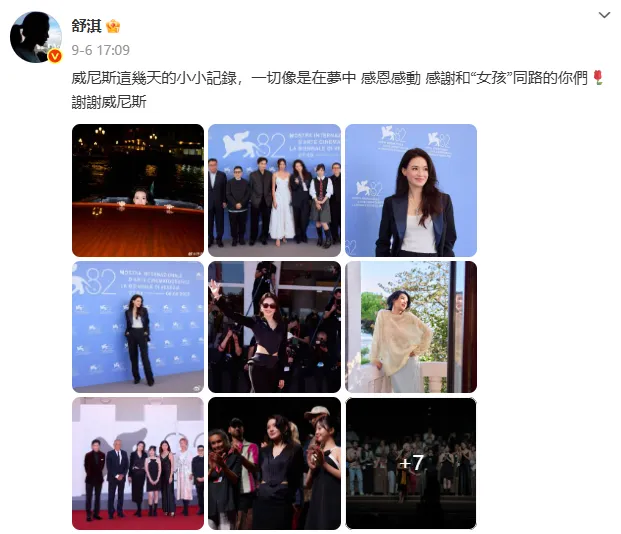Open the applauding audience photo
Image resolution: width=621 pixels, height=534 pixels.
(x=274, y=463)
